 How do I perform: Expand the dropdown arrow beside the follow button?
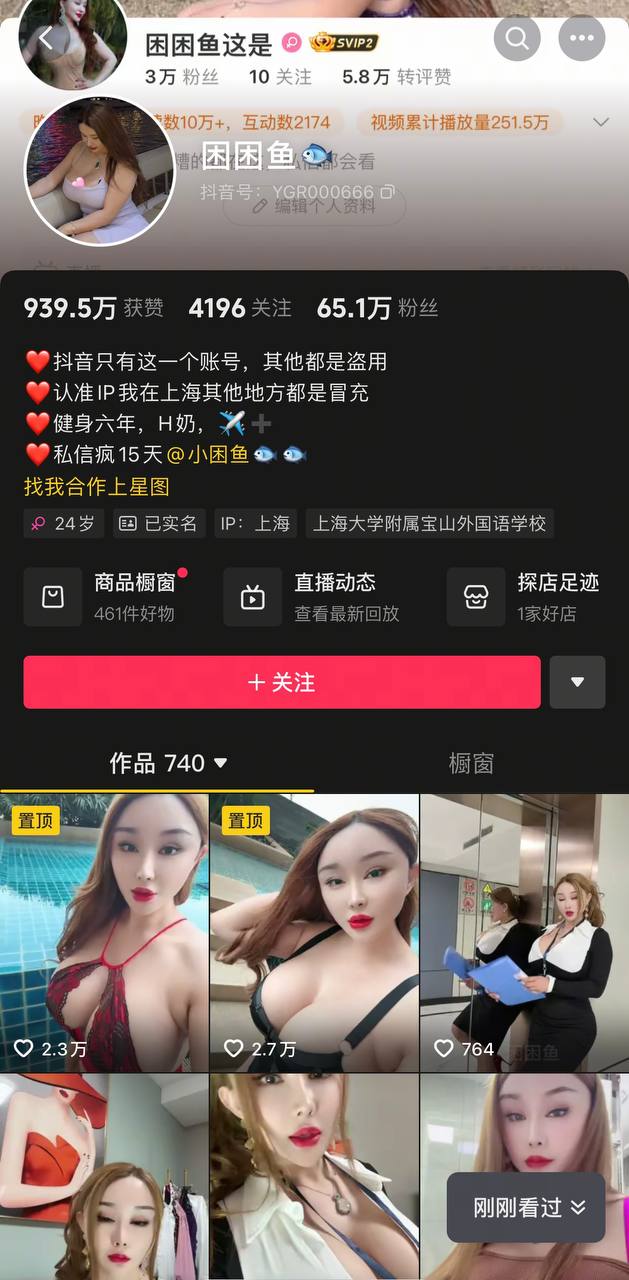coord(577,682)
